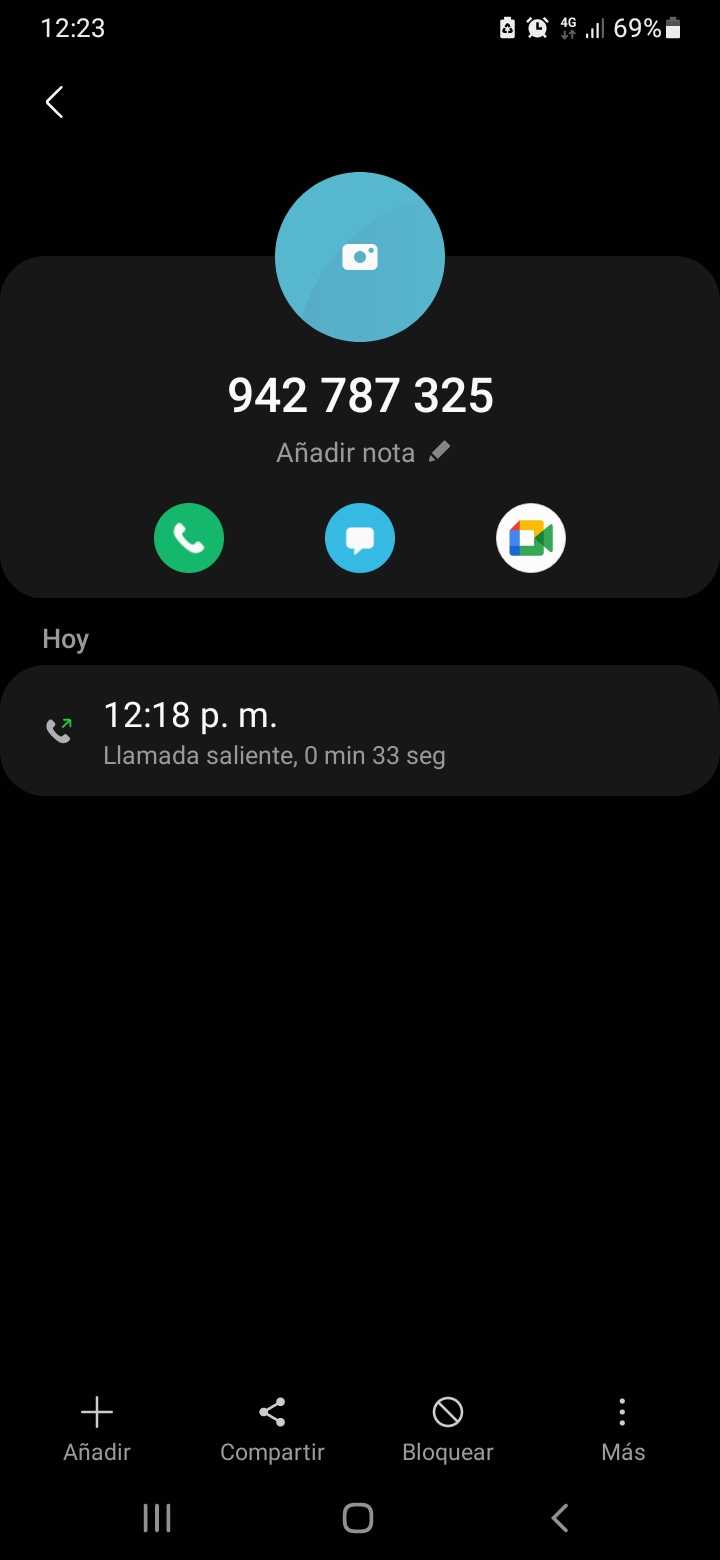The width and height of the screenshot is (720, 1560).
Task: Block this number with Bloquear
Action: pyautogui.click(x=447, y=1430)
